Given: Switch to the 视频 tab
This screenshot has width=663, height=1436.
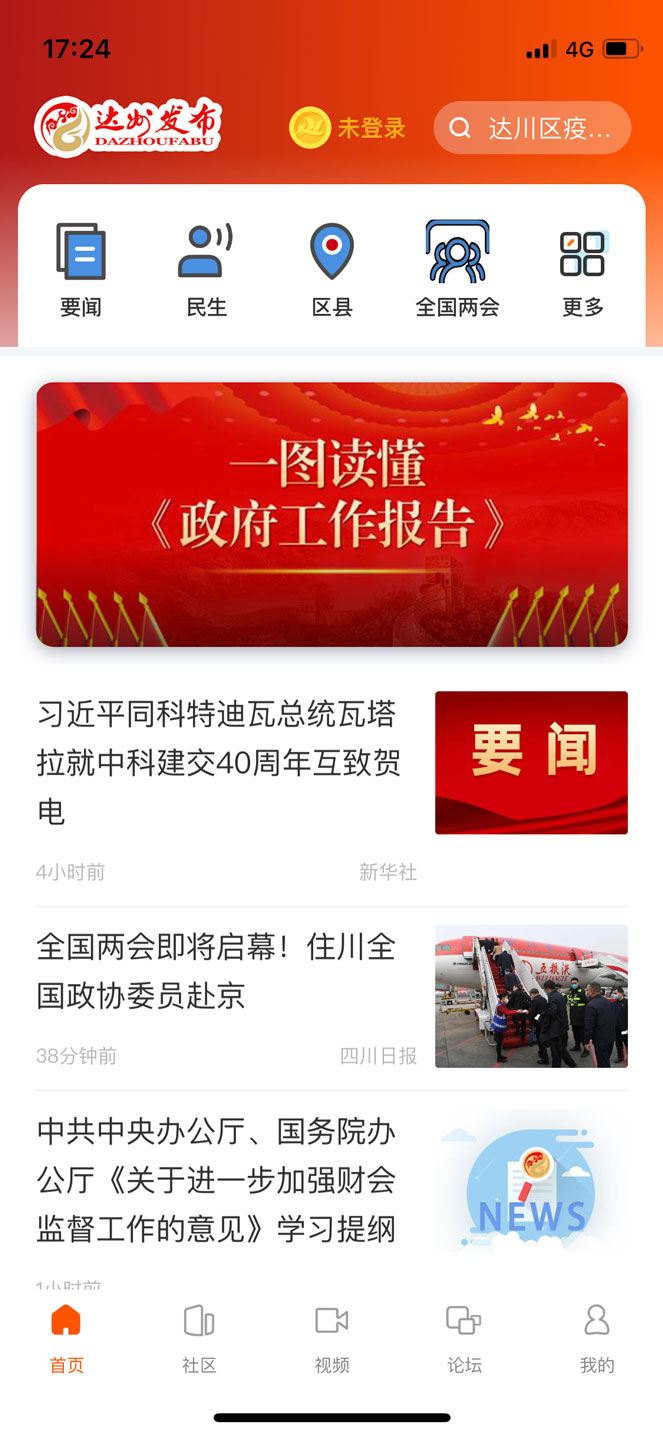Looking at the screenshot, I should tap(332, 1338).
